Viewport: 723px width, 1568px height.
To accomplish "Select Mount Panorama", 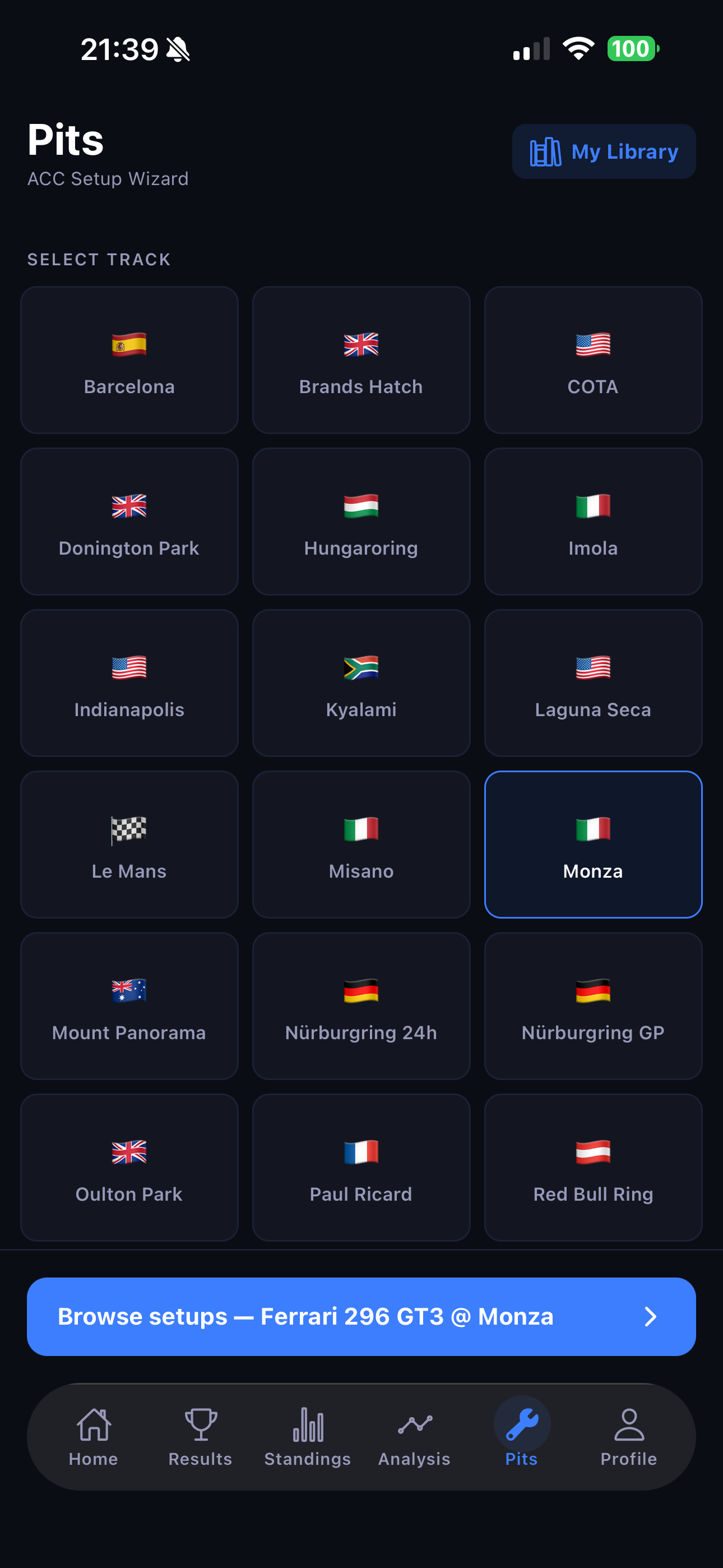I will click(x=129, y=1006).
